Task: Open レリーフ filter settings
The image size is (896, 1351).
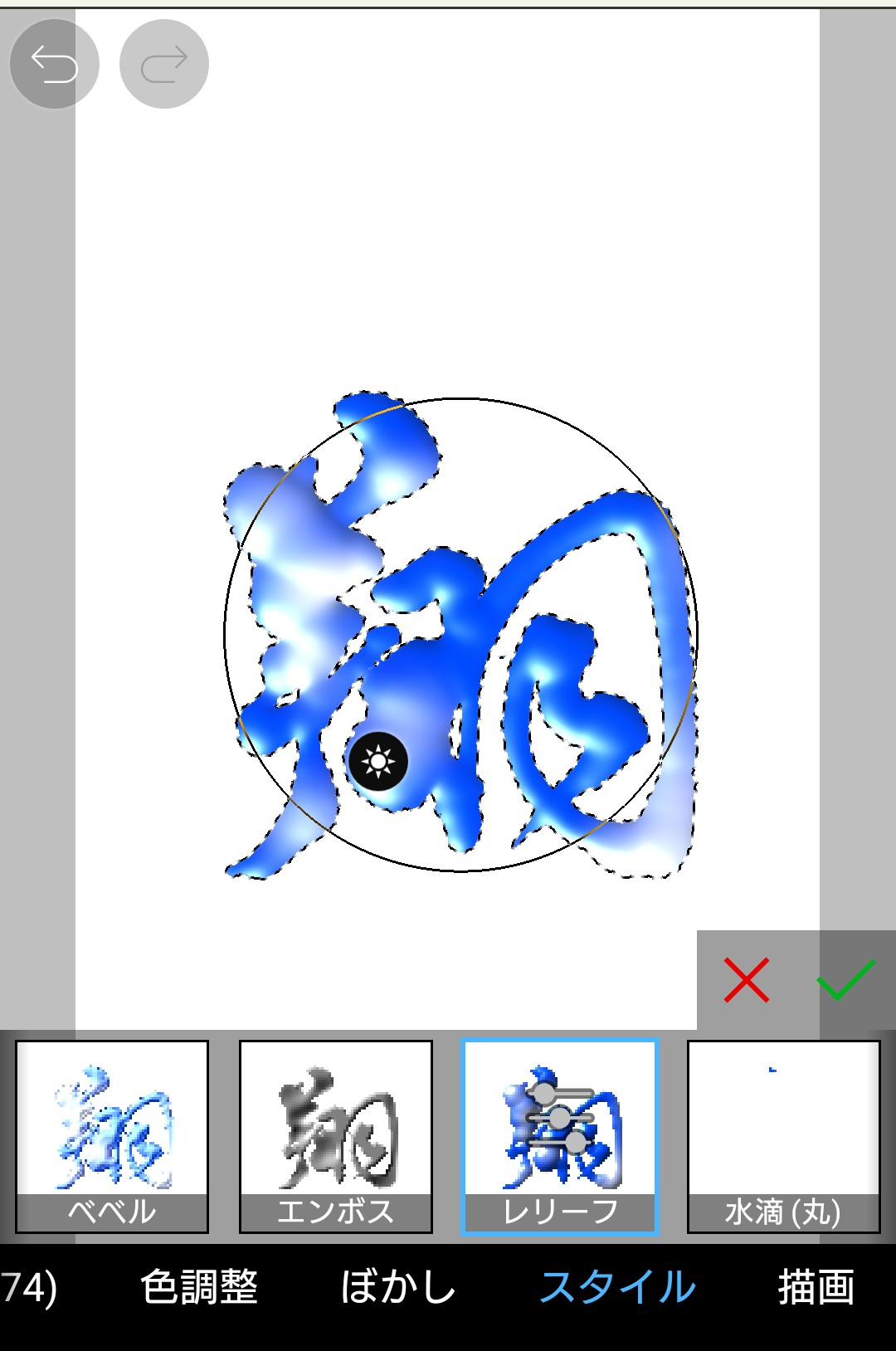Action: pyautogui.click(x=560, y=1120)
